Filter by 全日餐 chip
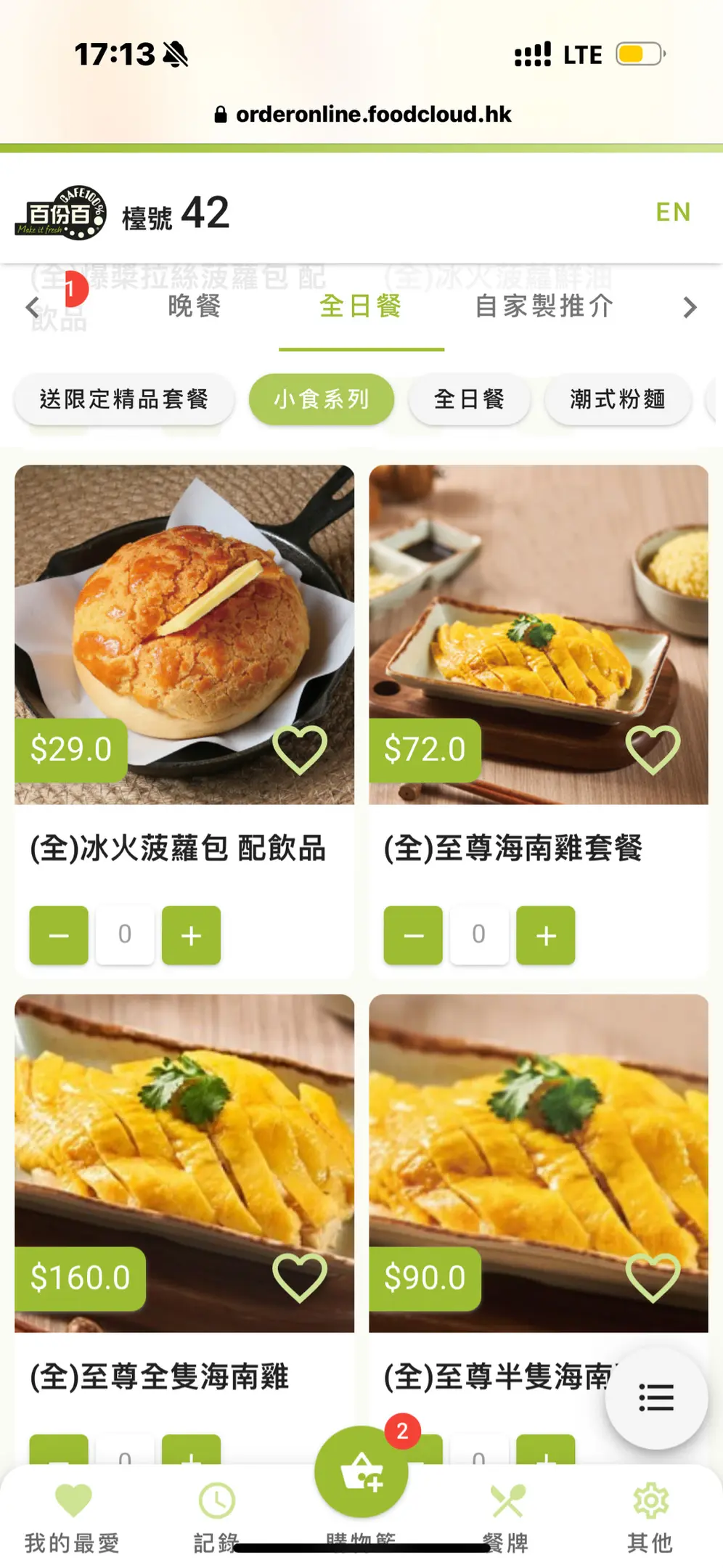Viewport: 723px width, 1568px height. tap(469, 399)
